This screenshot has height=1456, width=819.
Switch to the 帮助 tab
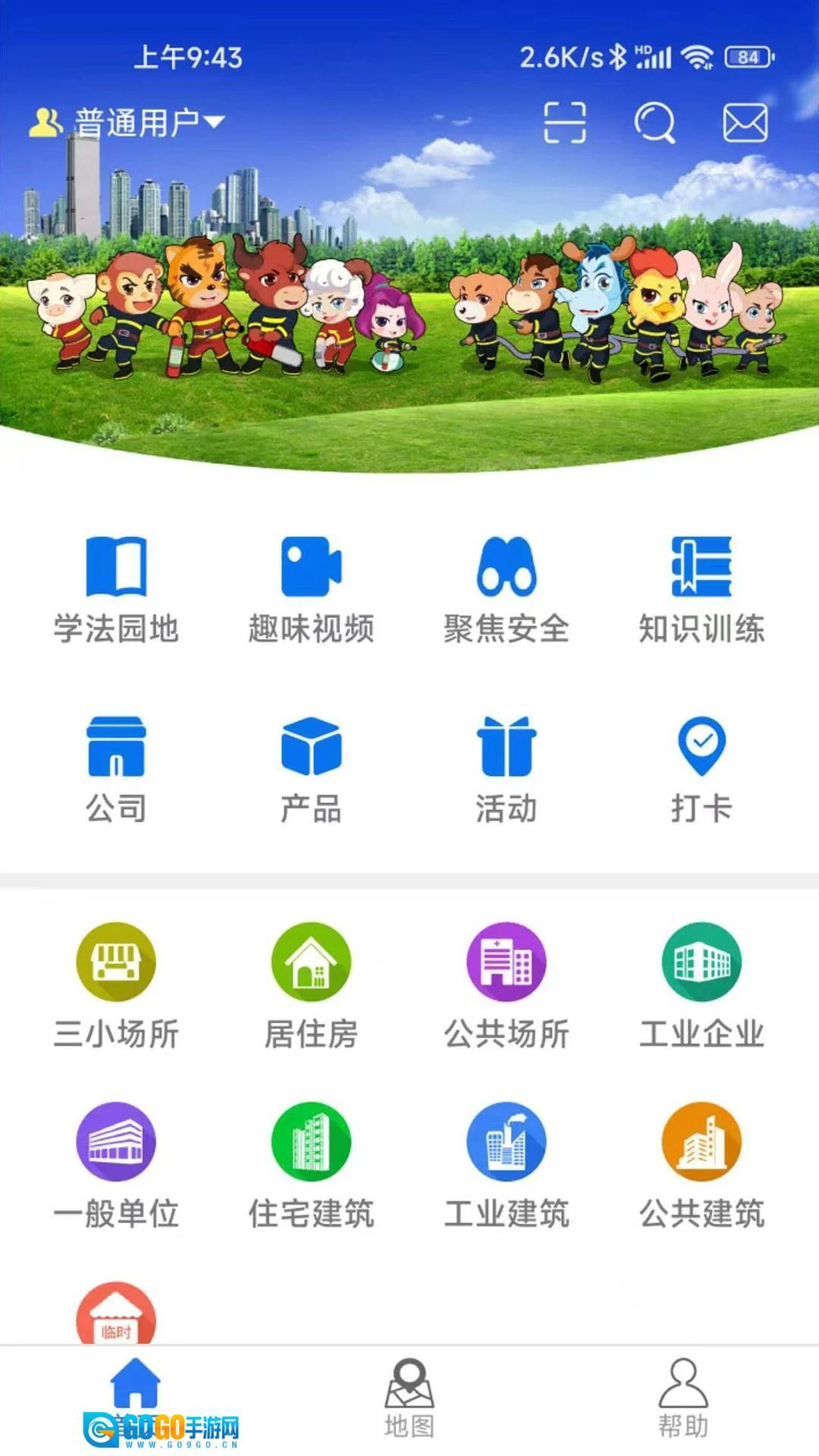[x=682, y=1399]
